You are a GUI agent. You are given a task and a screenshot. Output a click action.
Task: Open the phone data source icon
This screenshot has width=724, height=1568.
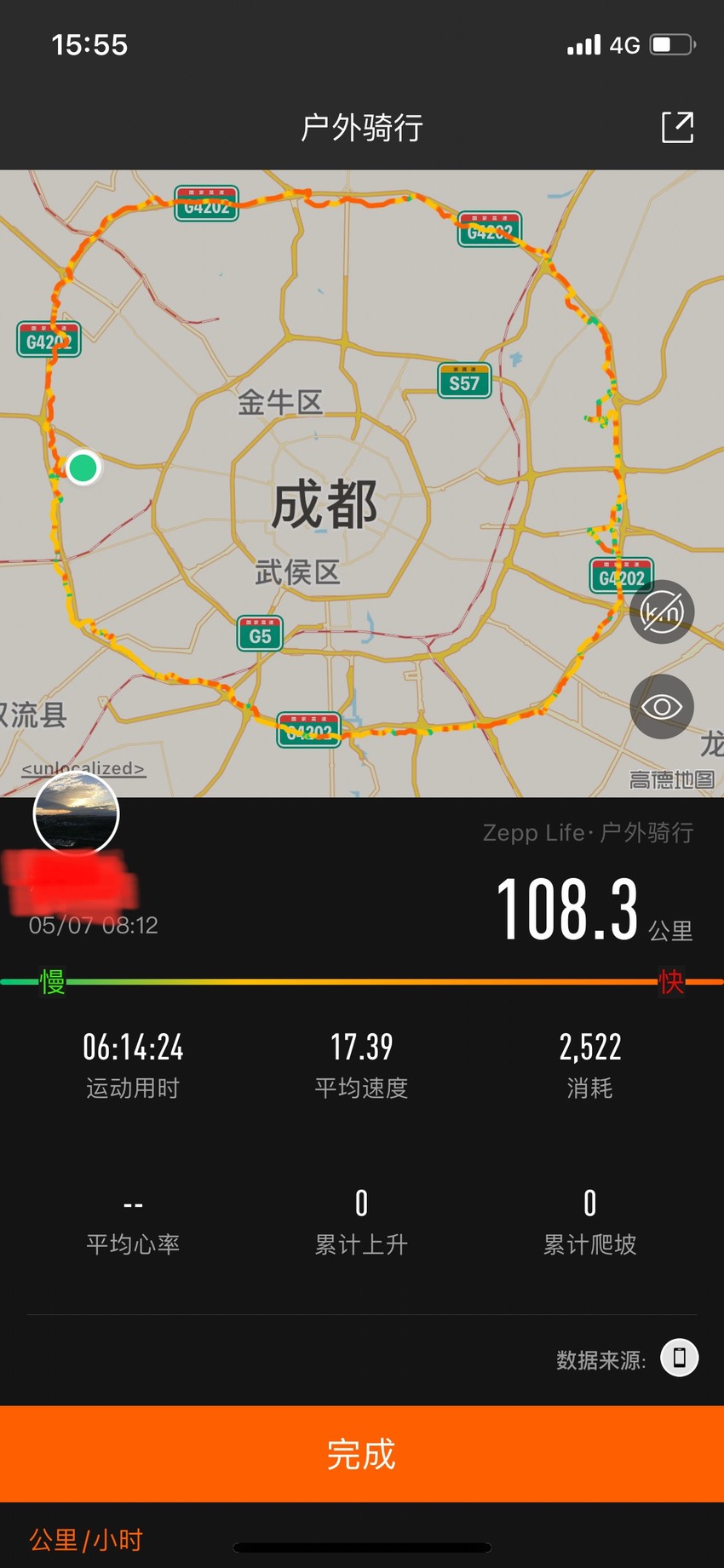[x=680, y=1358]
